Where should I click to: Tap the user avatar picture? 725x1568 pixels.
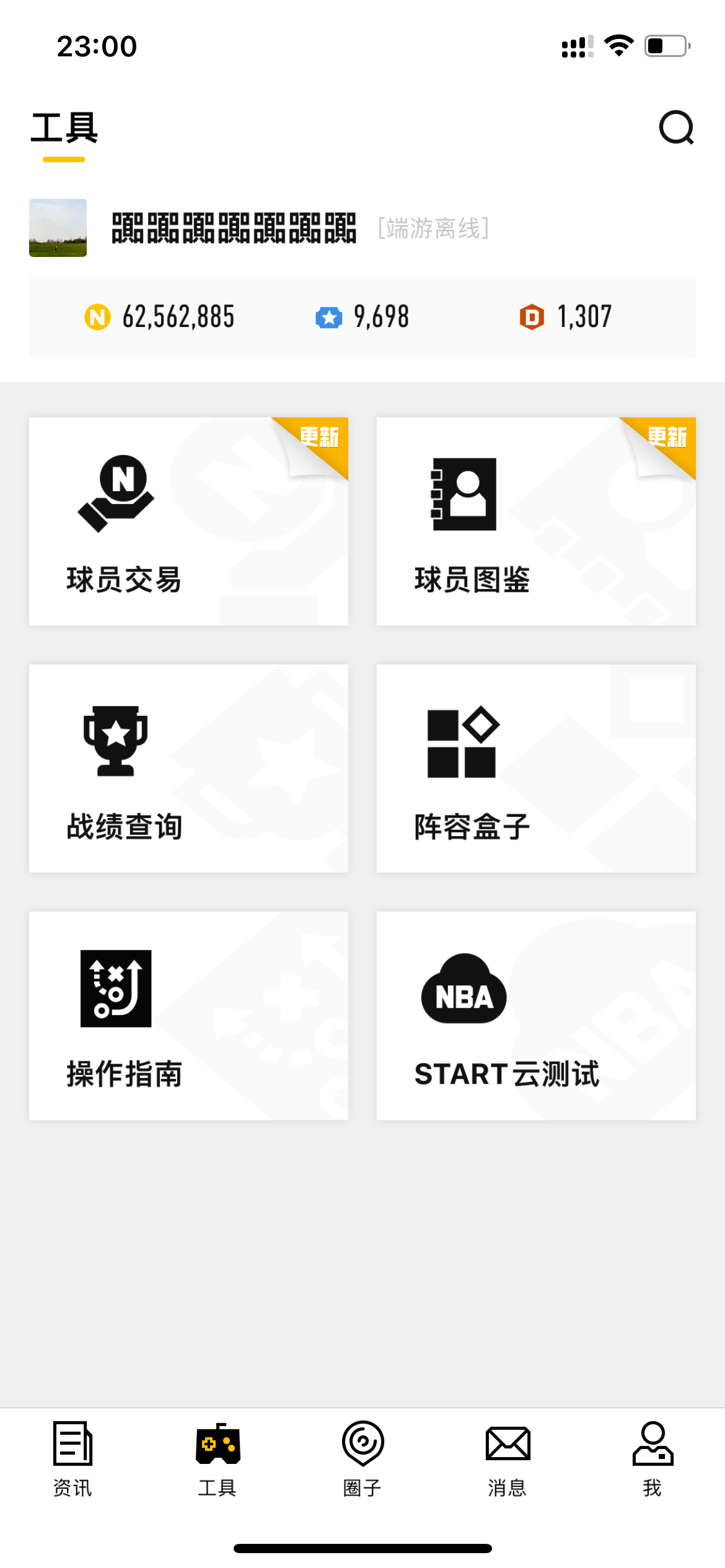click(58, 228)
